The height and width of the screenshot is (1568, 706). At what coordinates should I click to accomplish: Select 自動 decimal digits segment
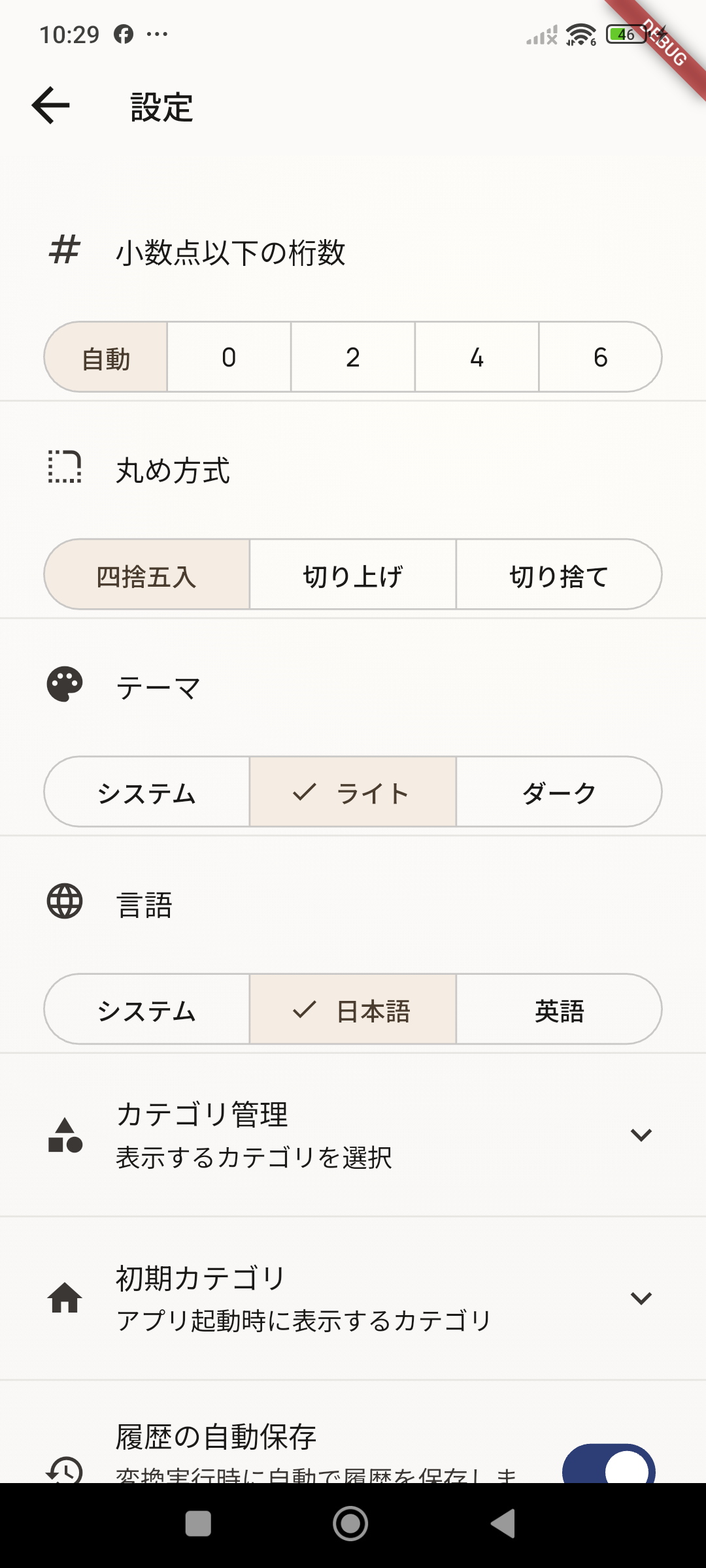pyautogui.click(x=106, y=357)
